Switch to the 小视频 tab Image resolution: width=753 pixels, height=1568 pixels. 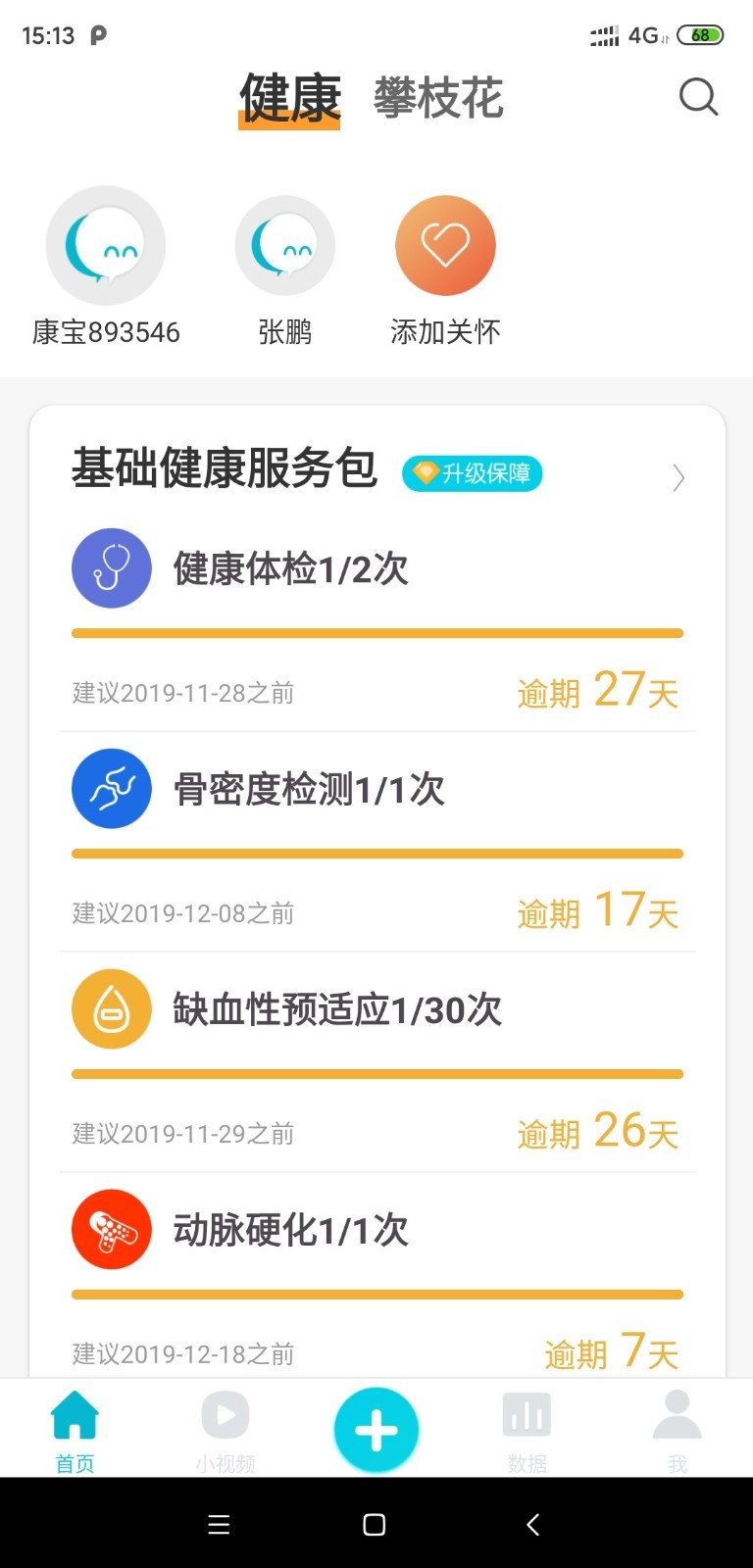coord(226,1431)
